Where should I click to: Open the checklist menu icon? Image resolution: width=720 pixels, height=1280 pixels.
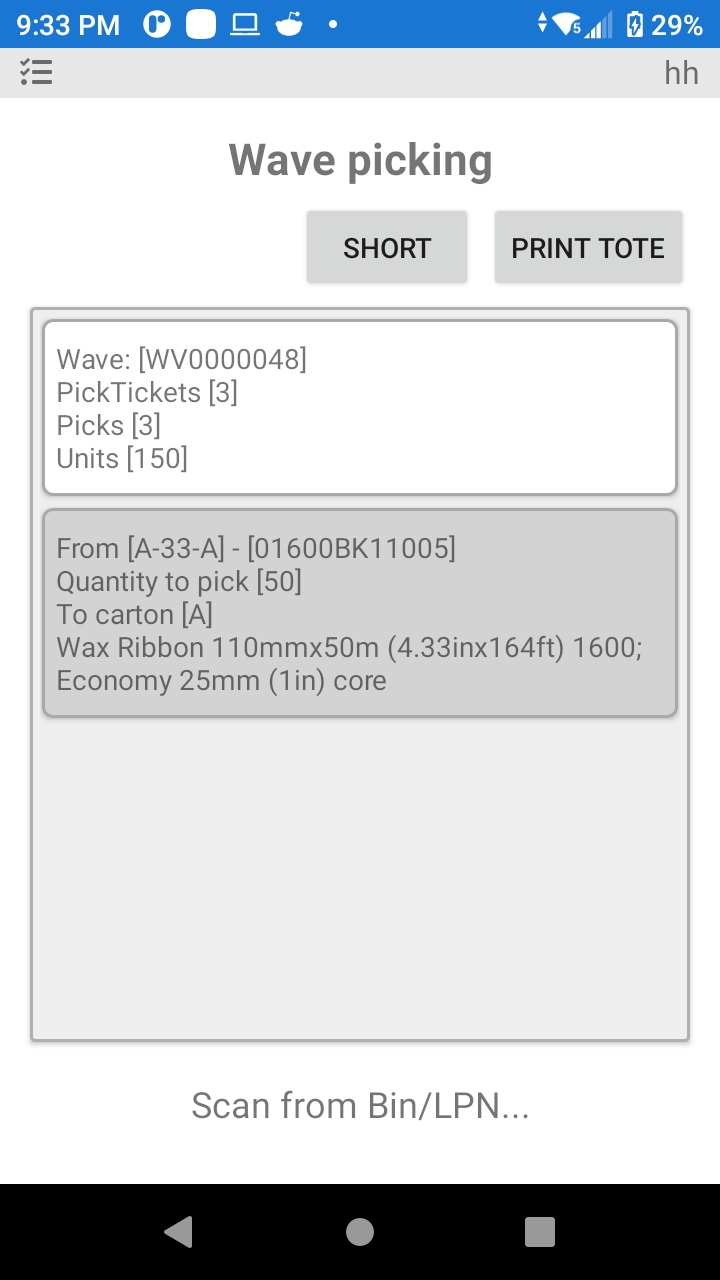point(36,72)
